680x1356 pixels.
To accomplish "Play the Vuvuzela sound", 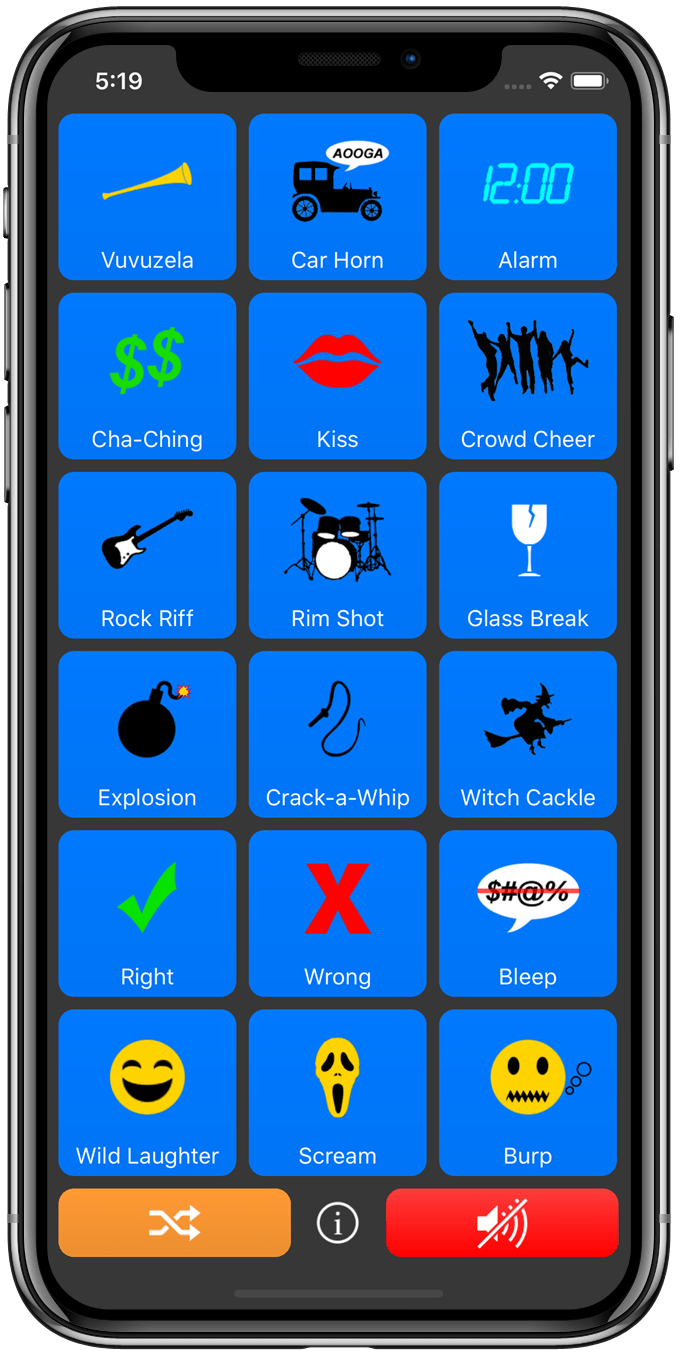I will pyautogui.click(x=147, y=196).
